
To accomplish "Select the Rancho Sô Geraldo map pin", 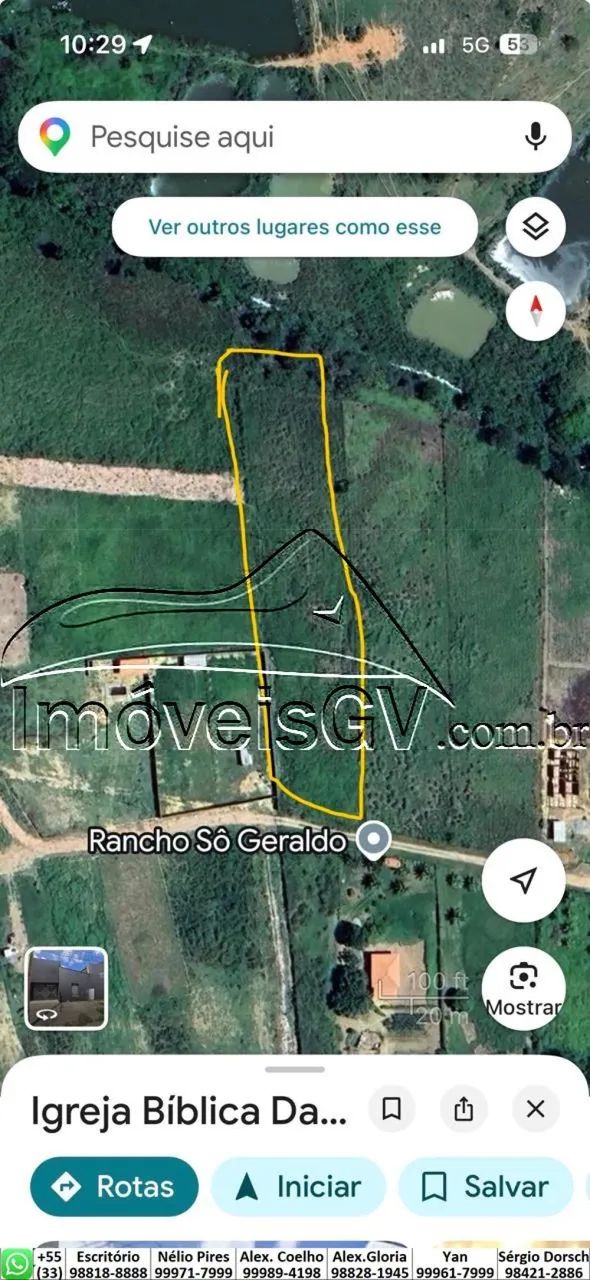I will 374,840.
